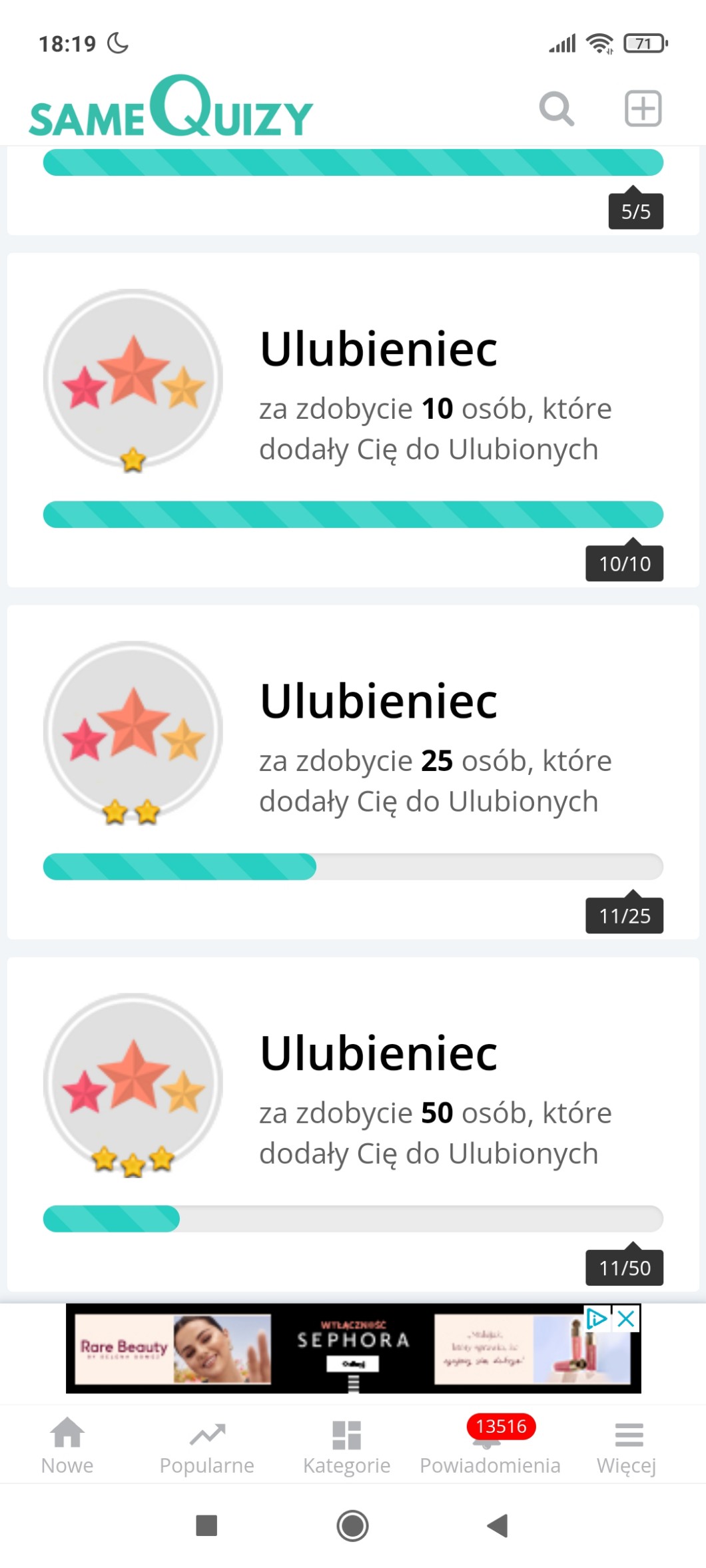
Task: Tap the system back button
Action: (x=498, y=1525)
